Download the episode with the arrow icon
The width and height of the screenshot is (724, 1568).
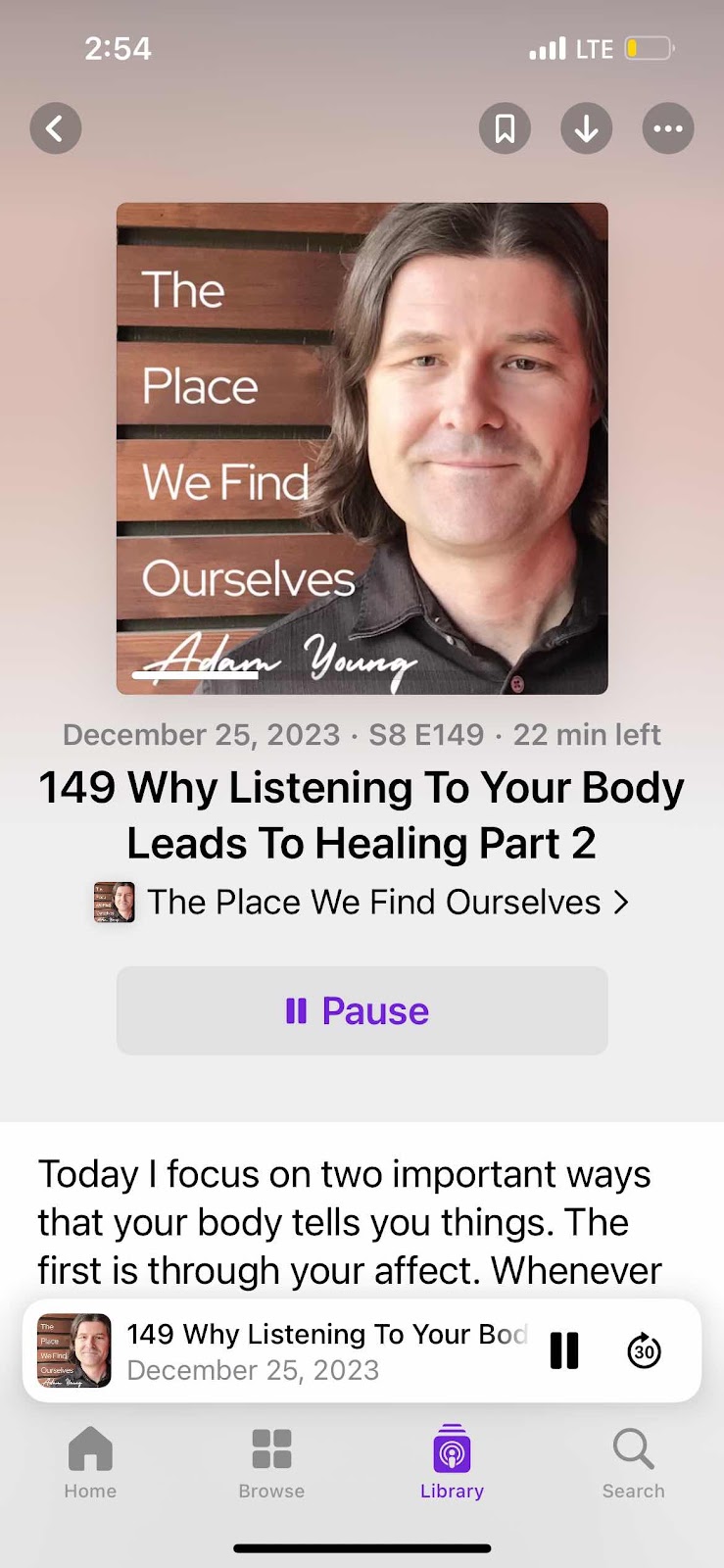(x=587, y=128)
